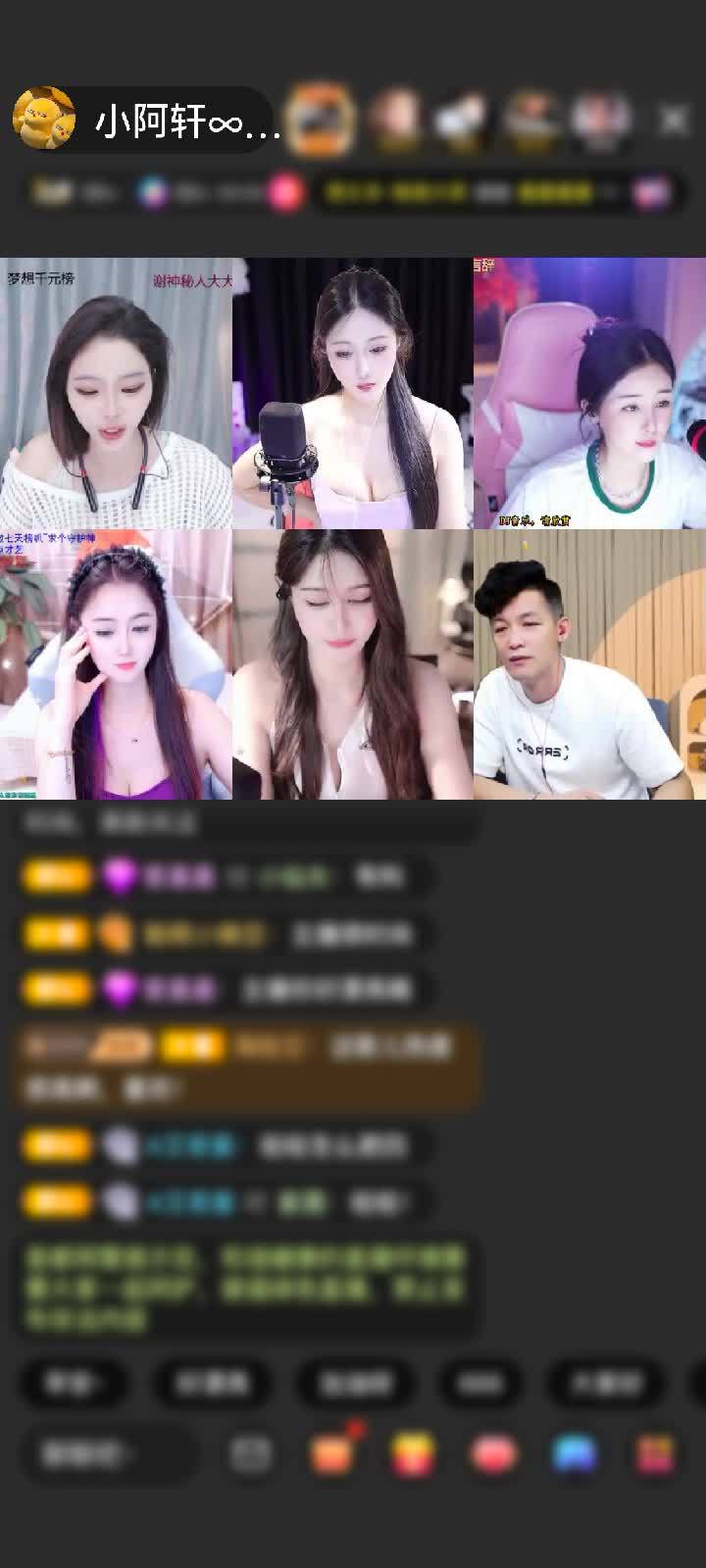Select the guest singing at the microphone

[353, 392]
